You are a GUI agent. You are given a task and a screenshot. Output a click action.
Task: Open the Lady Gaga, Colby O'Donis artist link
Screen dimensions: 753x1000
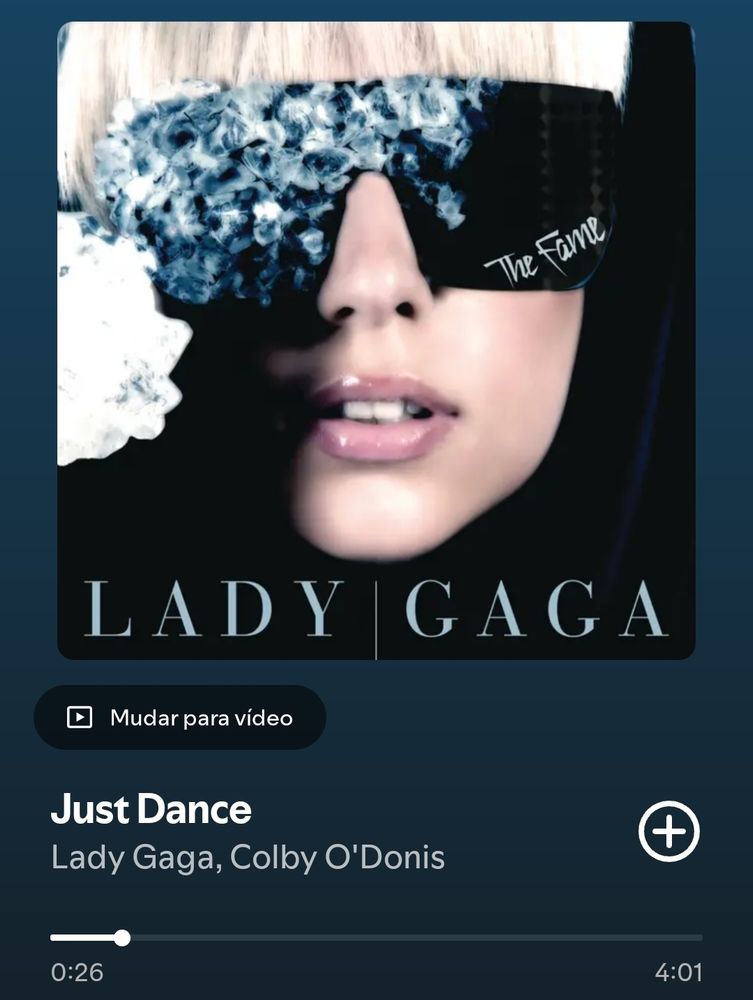tap(248, 858)
